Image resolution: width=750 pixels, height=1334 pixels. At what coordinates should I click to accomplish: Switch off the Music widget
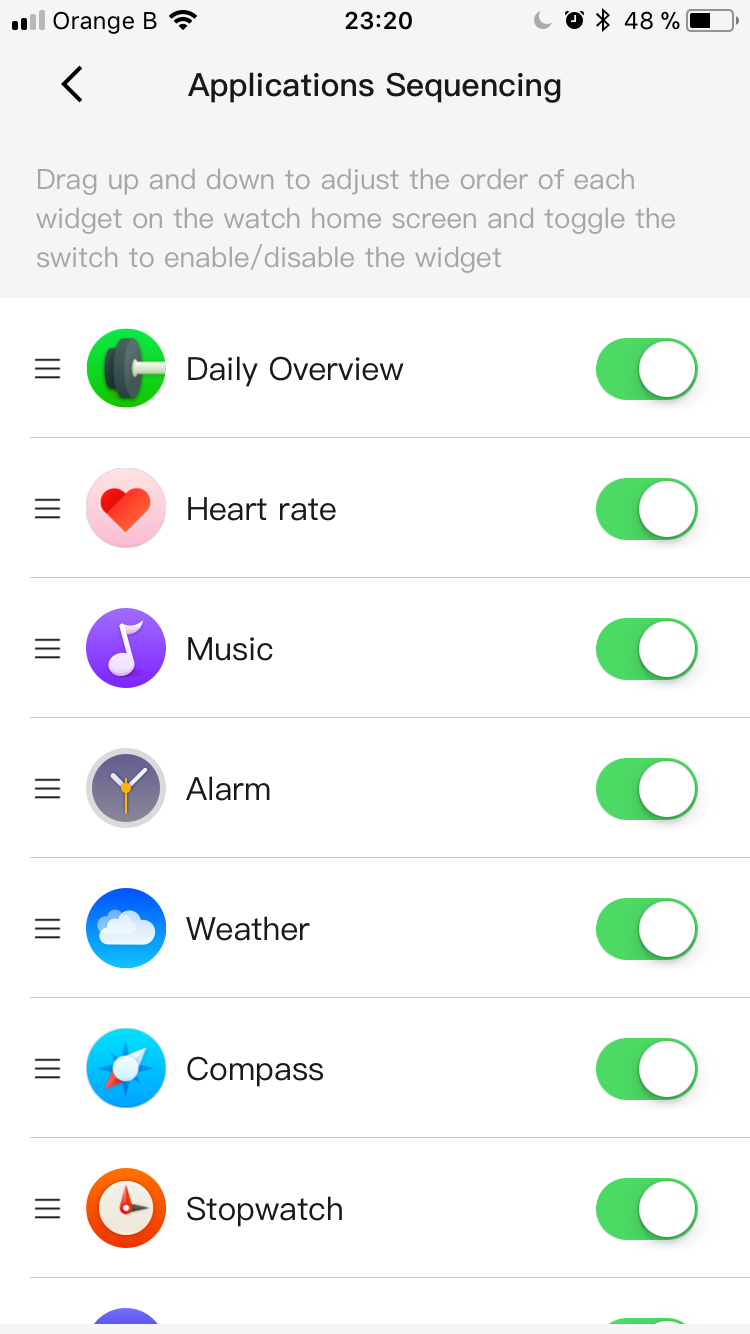click(646, 649)
